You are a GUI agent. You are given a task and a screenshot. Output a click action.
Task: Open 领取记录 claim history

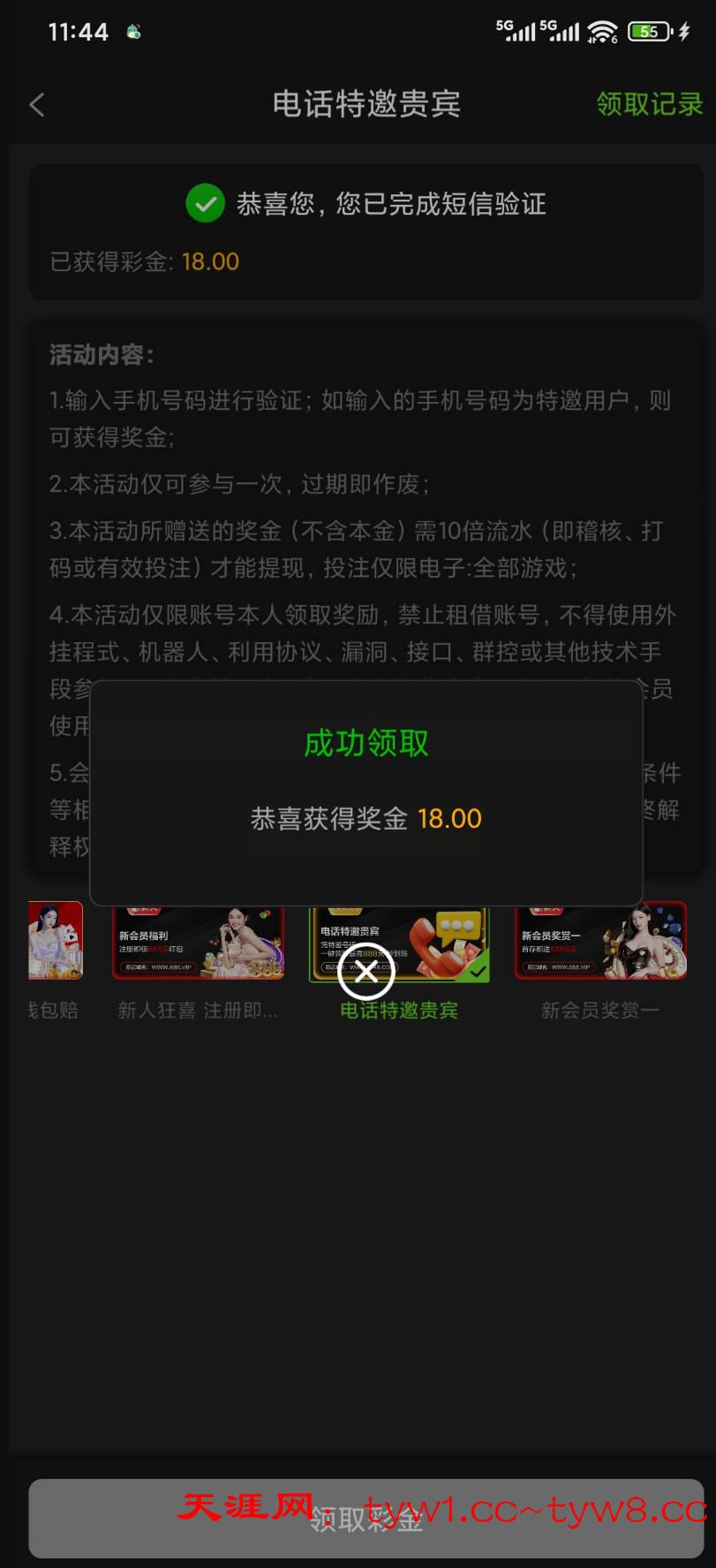[649, 104]
